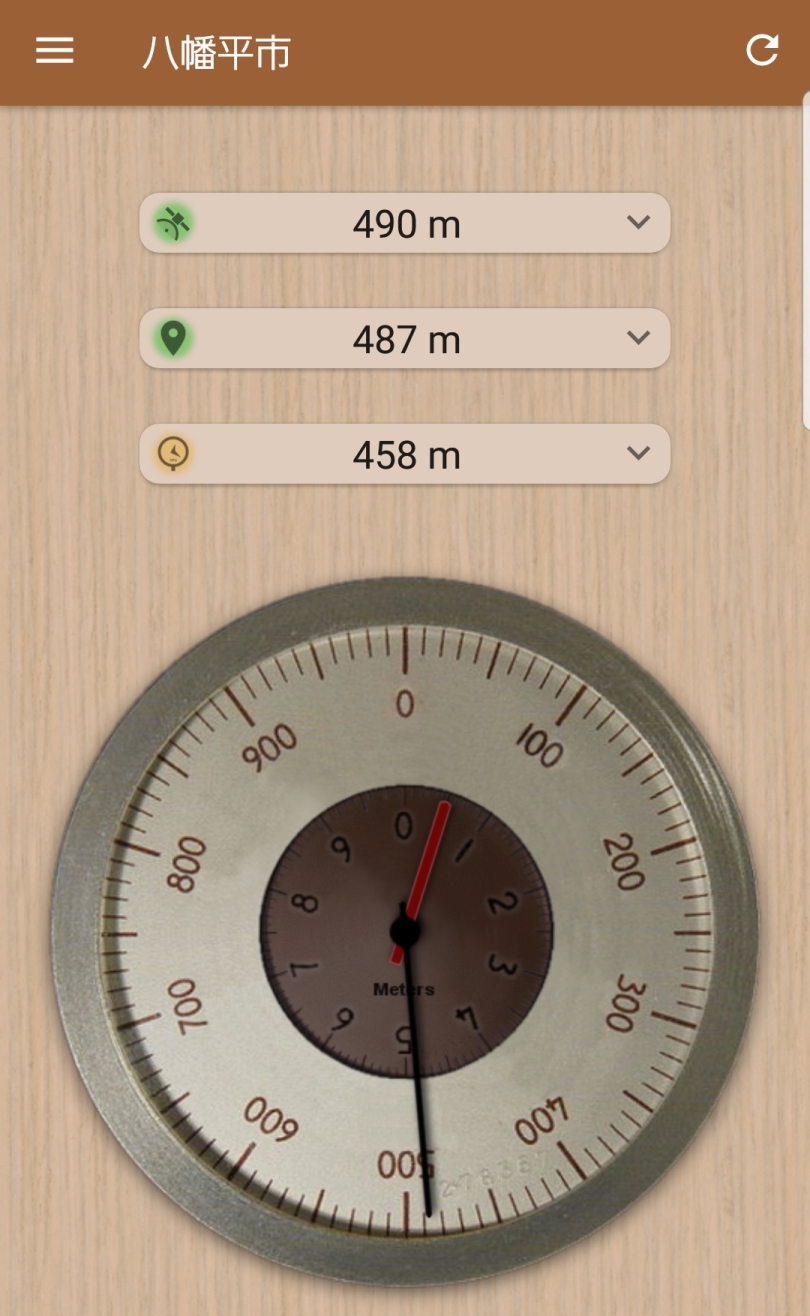Expand the 487 m location altitude row
The width and height of the screenshot is (810, 1316).
638,338
